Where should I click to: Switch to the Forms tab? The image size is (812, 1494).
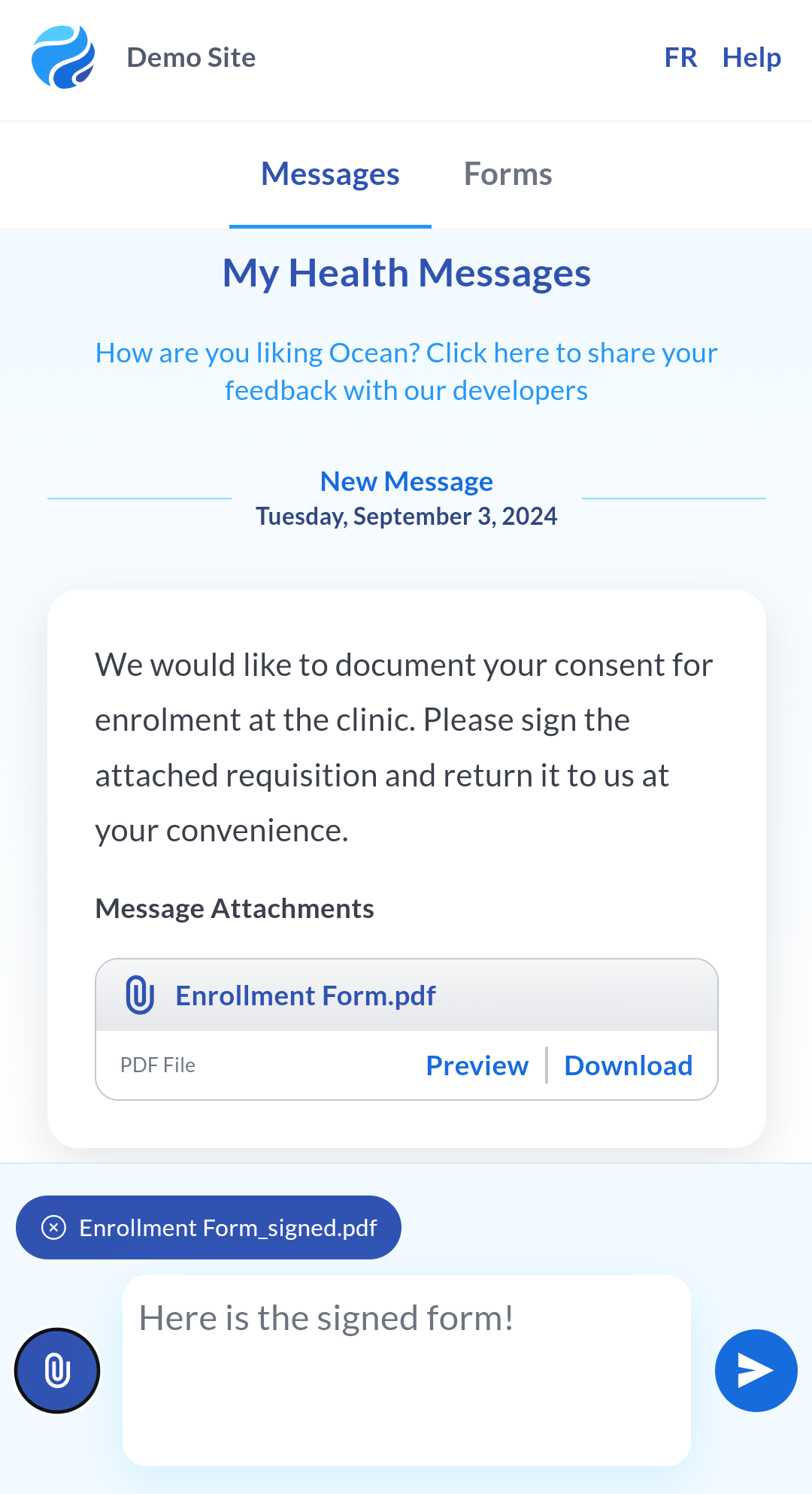point(507,174)
